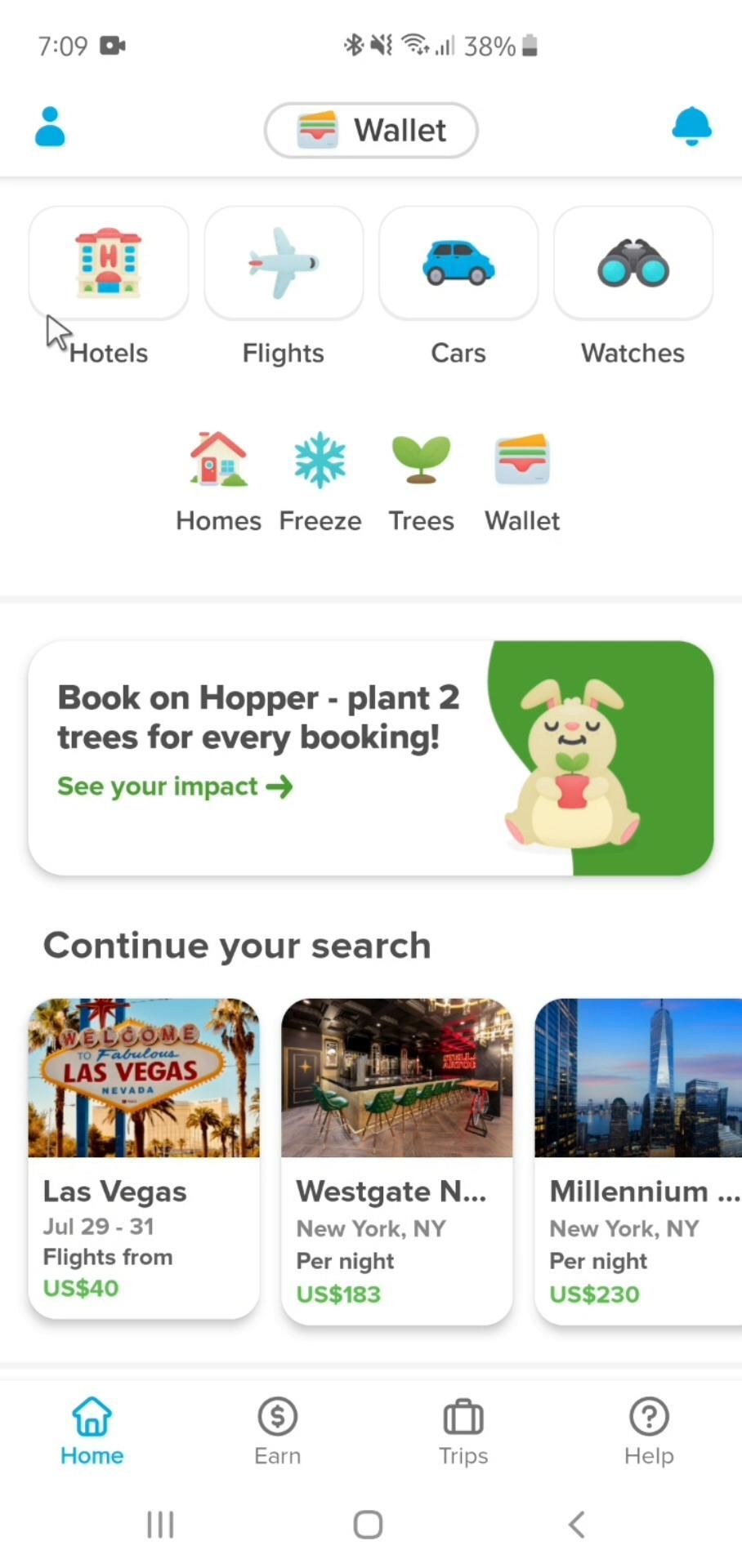Screen dimensions: 742x1568
Task: Open Flights search
Action: [x=284, y=264]
